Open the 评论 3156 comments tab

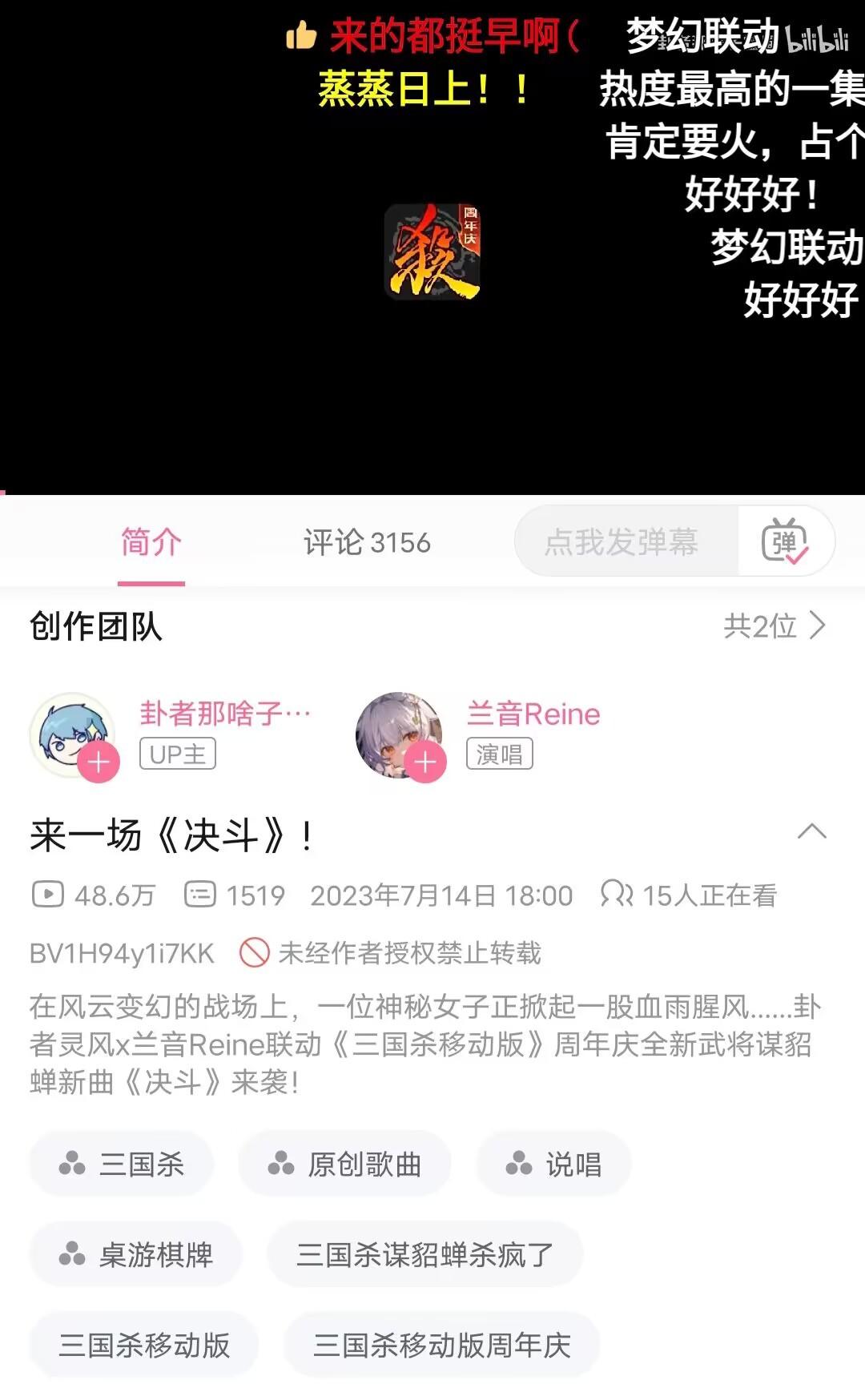coord(367,542)
